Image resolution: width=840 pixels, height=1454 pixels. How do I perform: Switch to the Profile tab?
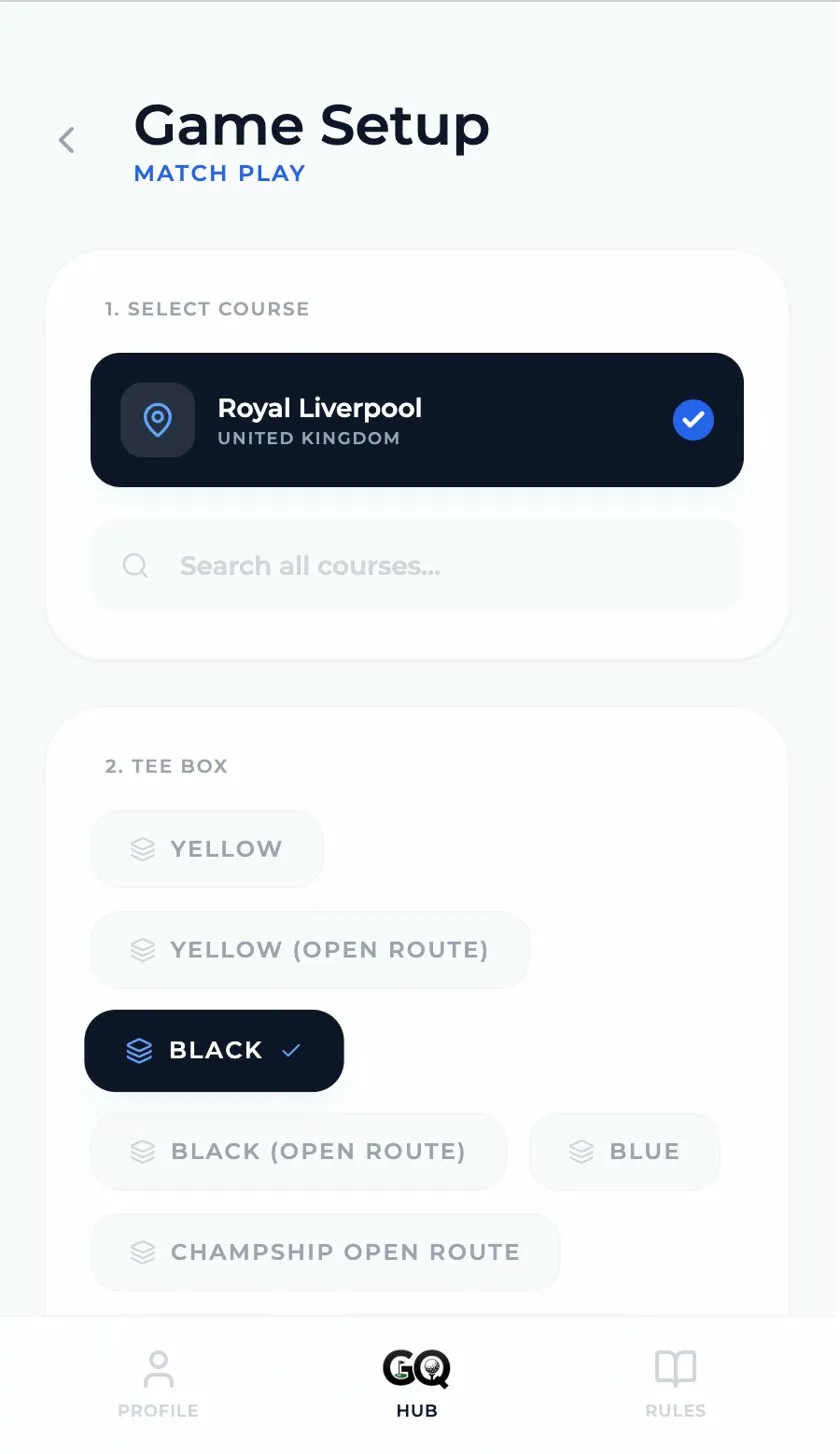click(158, 1384)
